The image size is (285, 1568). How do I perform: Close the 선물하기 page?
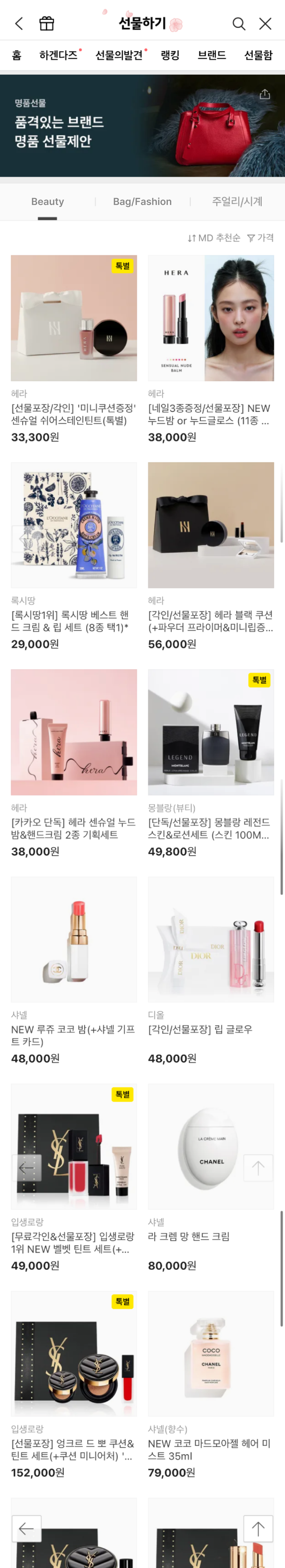[266, 24]
